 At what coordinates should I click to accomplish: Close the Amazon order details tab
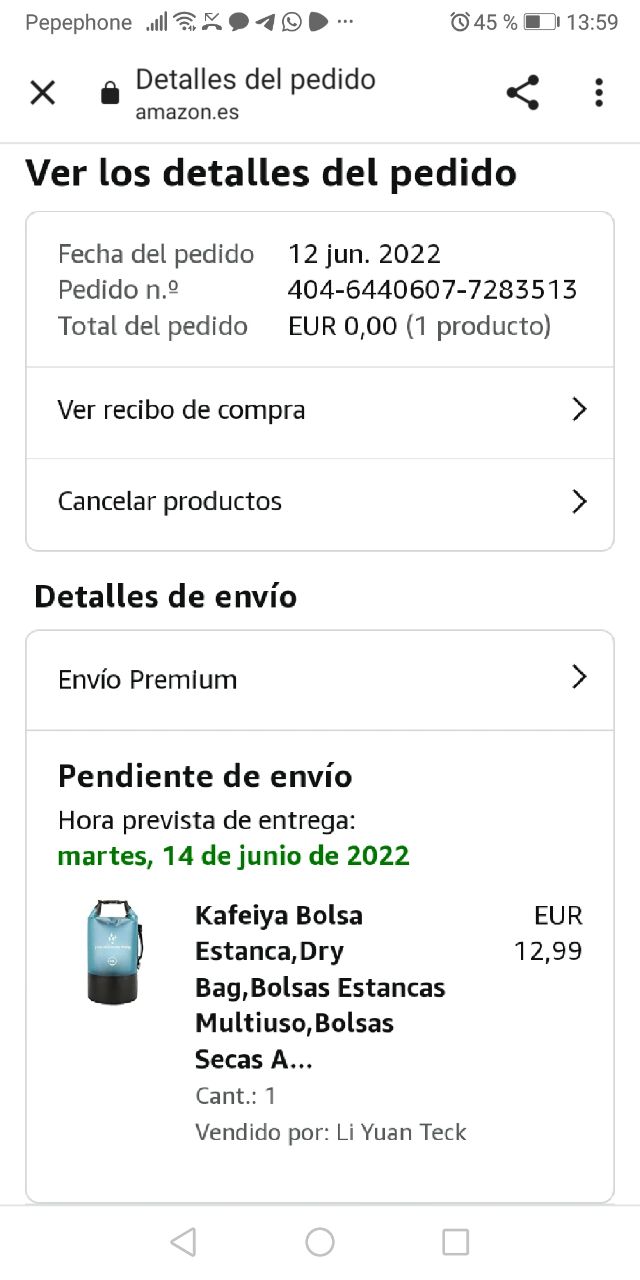click(42, 93)
